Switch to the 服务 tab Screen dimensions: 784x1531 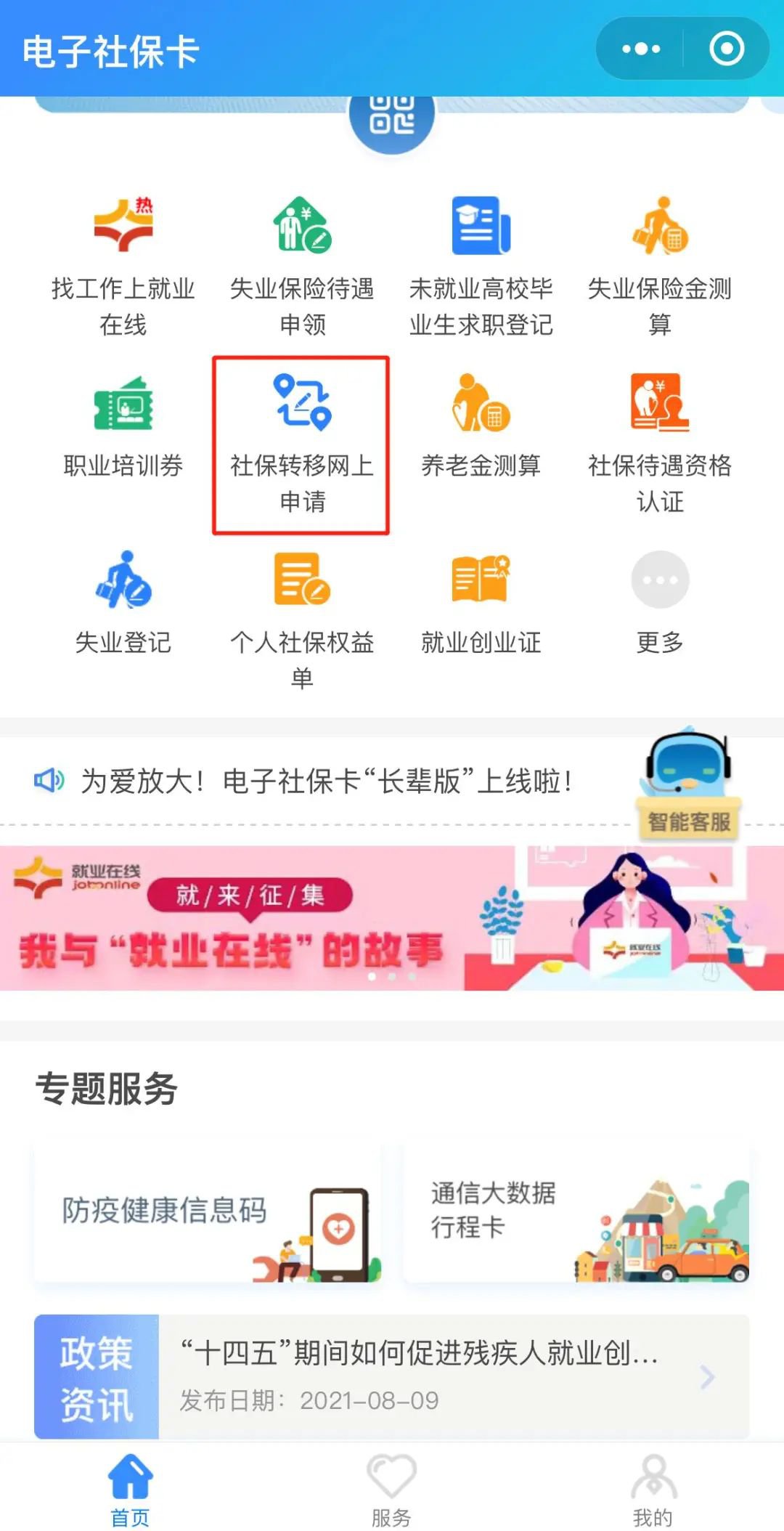[391, 1489]
